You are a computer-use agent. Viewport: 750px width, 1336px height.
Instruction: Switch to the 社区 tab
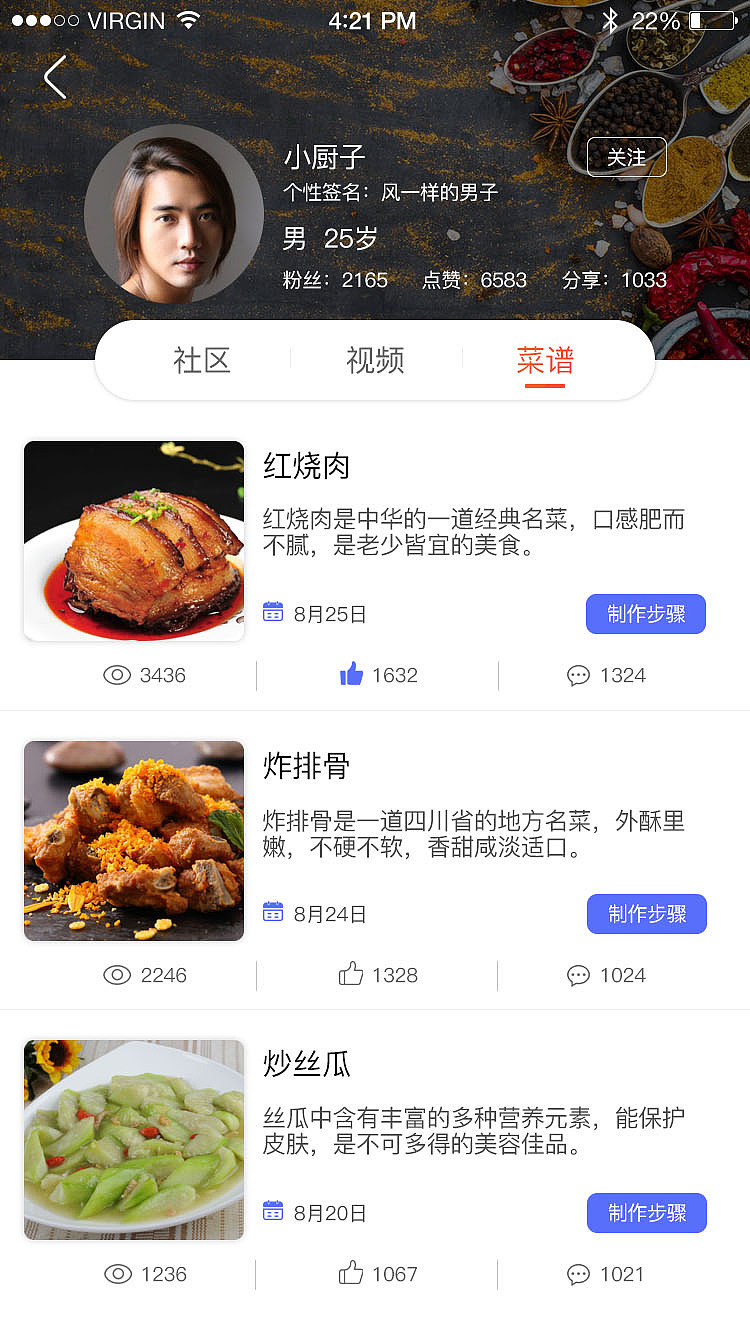[x=204, y=363]
